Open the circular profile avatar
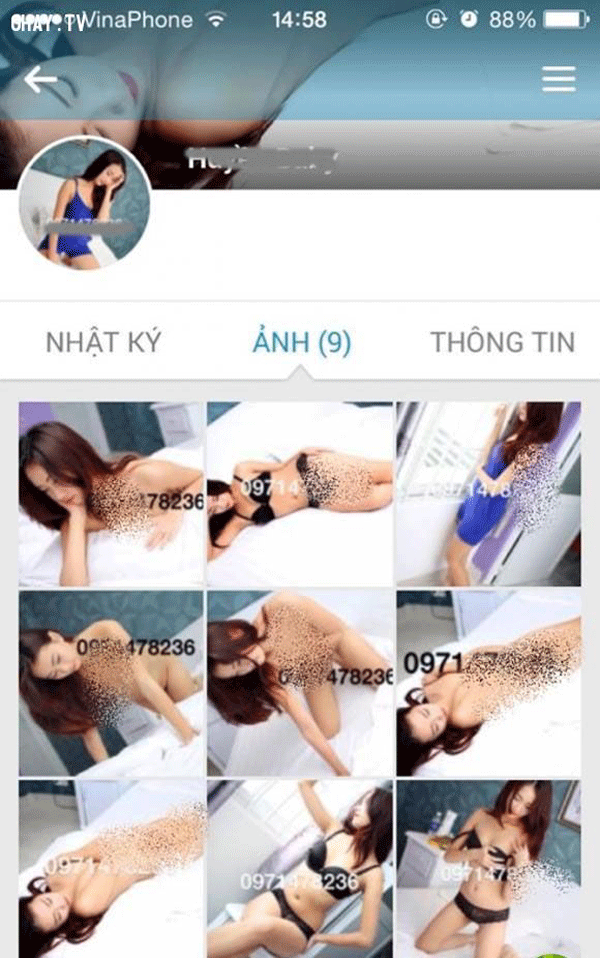This screenshot has width=600, height=958. [85, 204]
